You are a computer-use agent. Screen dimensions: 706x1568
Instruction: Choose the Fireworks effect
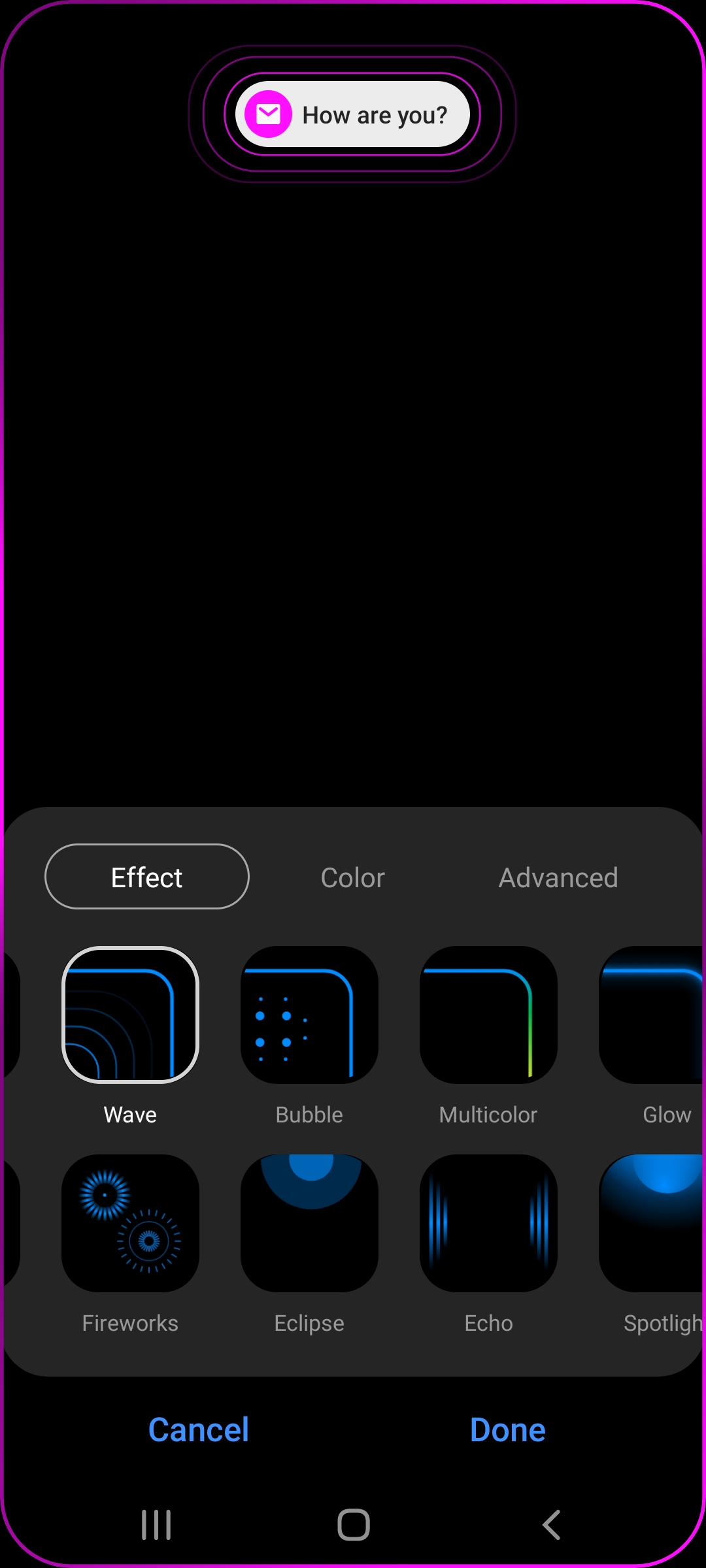(x=130, y=1223)
